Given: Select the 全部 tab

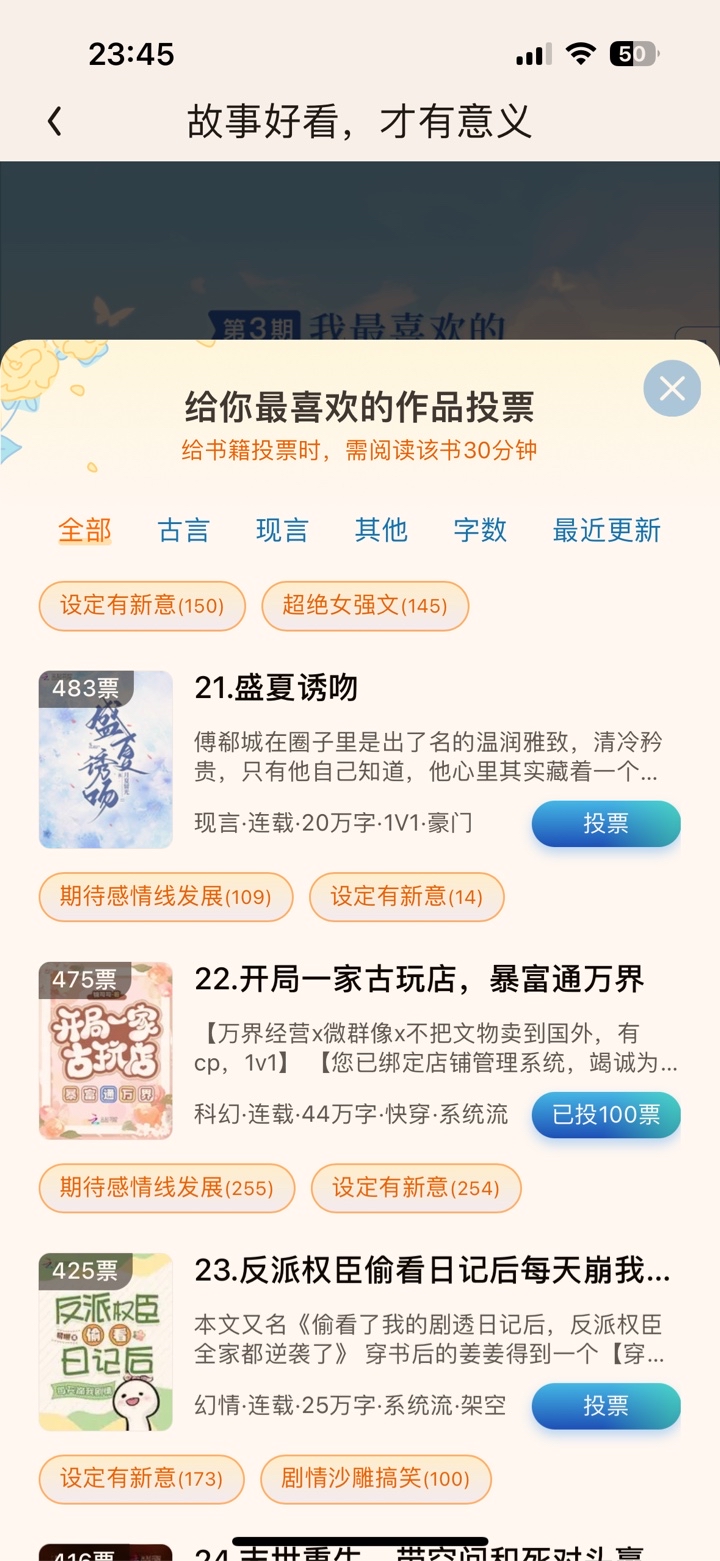Looking at the screenshot, I should [85, 530].
